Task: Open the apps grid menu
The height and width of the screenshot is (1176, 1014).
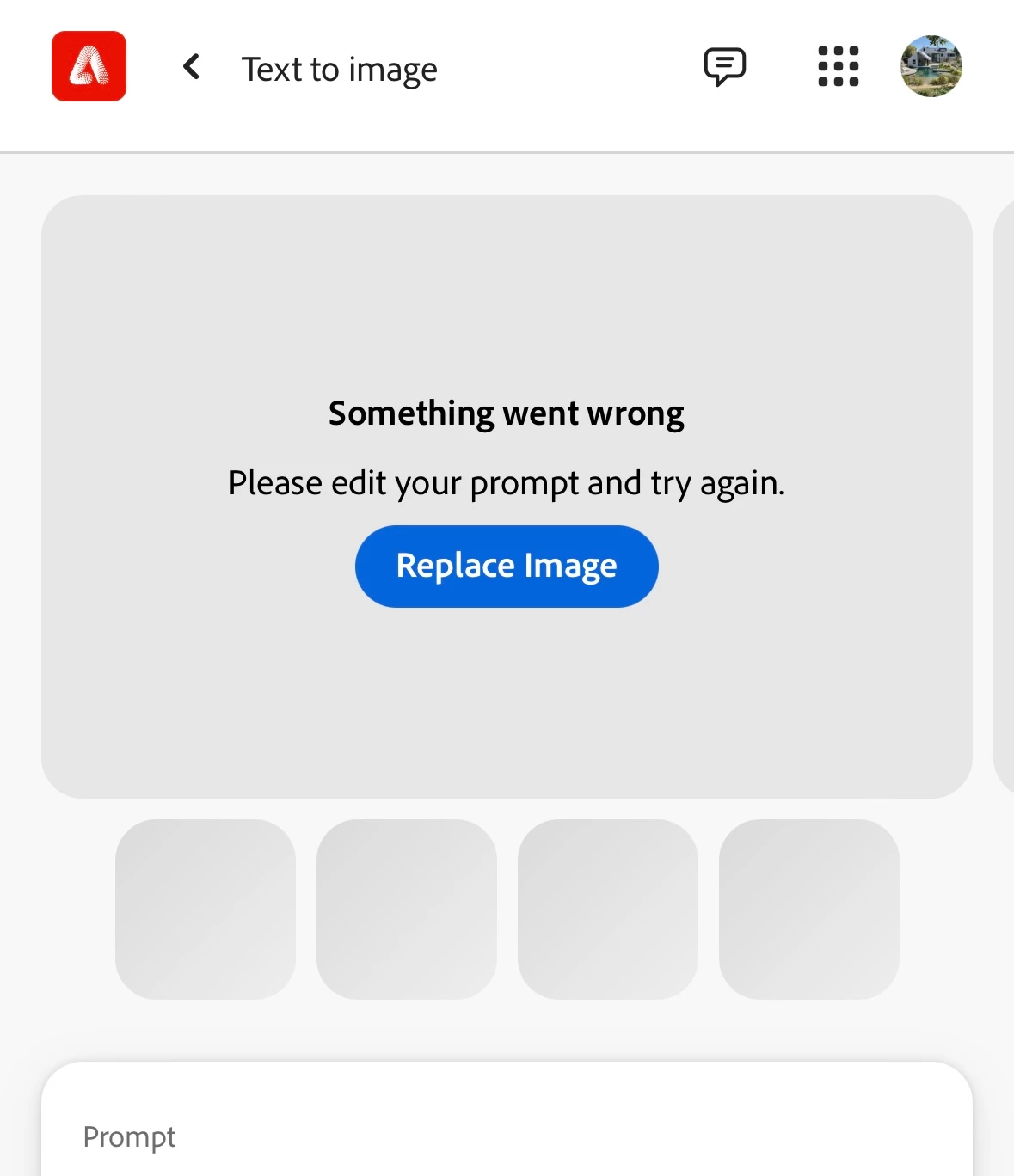Action: tap(838, 66)
